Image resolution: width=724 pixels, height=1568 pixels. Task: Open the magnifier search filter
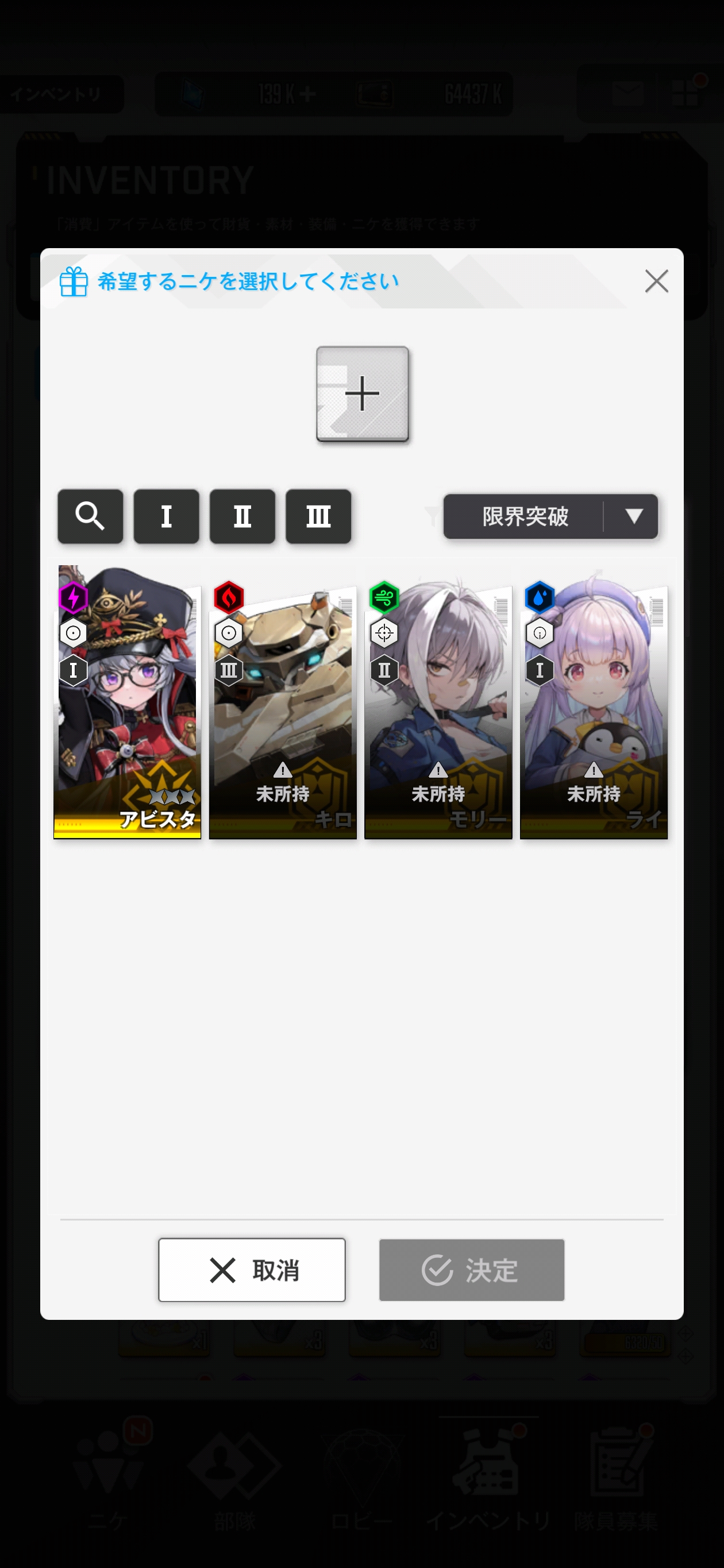coord(90,516)
